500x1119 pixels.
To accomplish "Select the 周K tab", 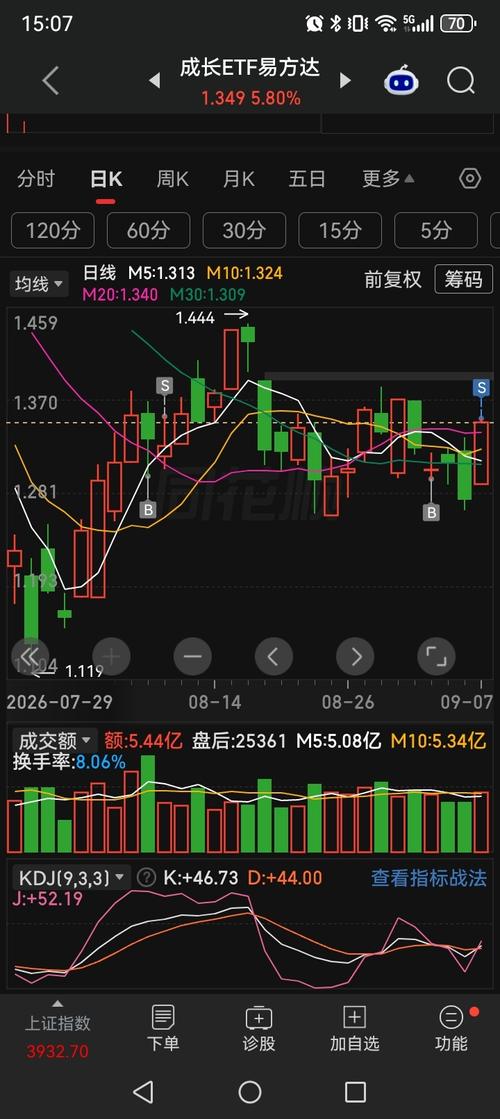I will click(x=173, y=178).
